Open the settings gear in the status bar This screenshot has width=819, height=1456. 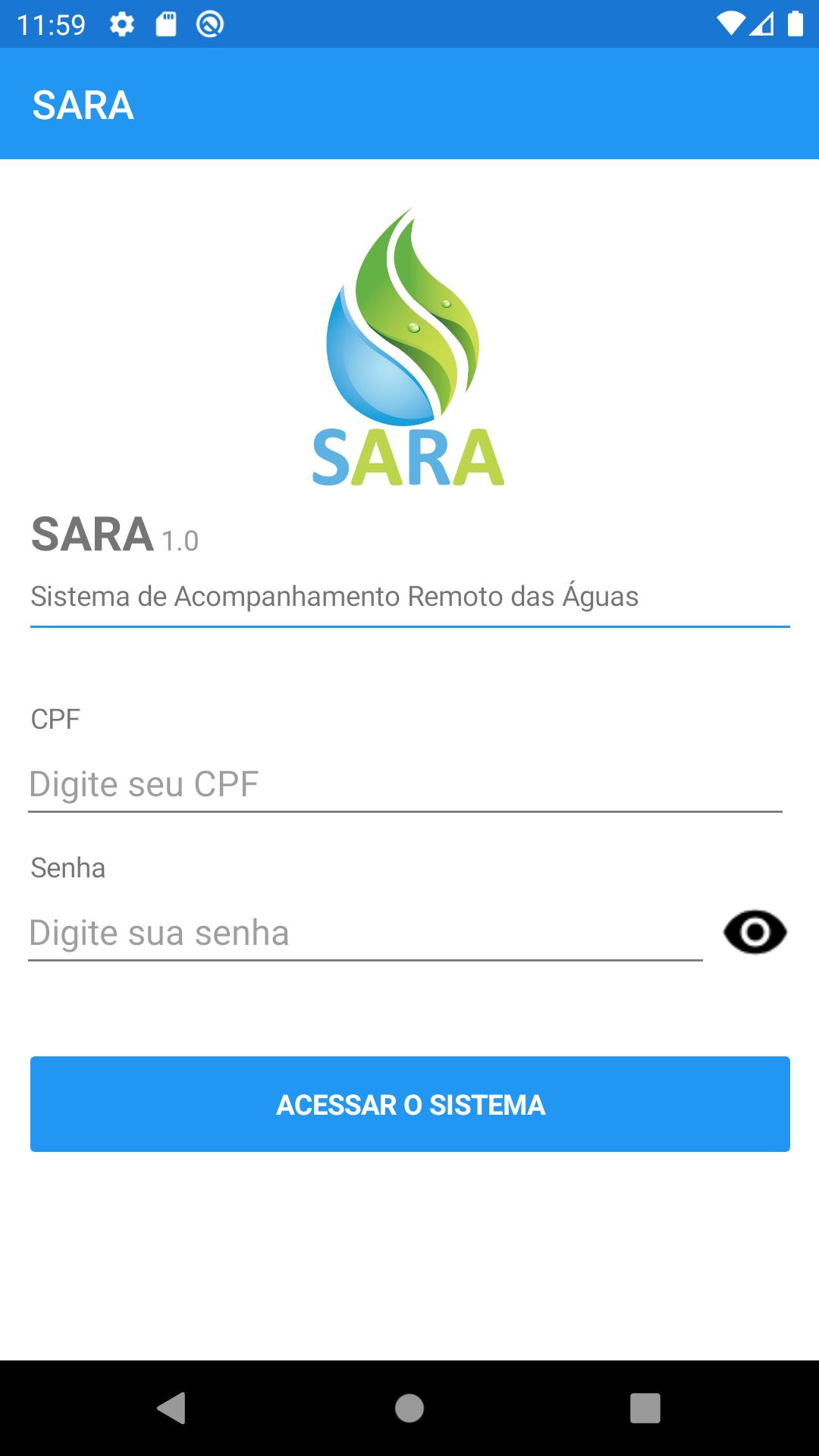pos(121,24)
